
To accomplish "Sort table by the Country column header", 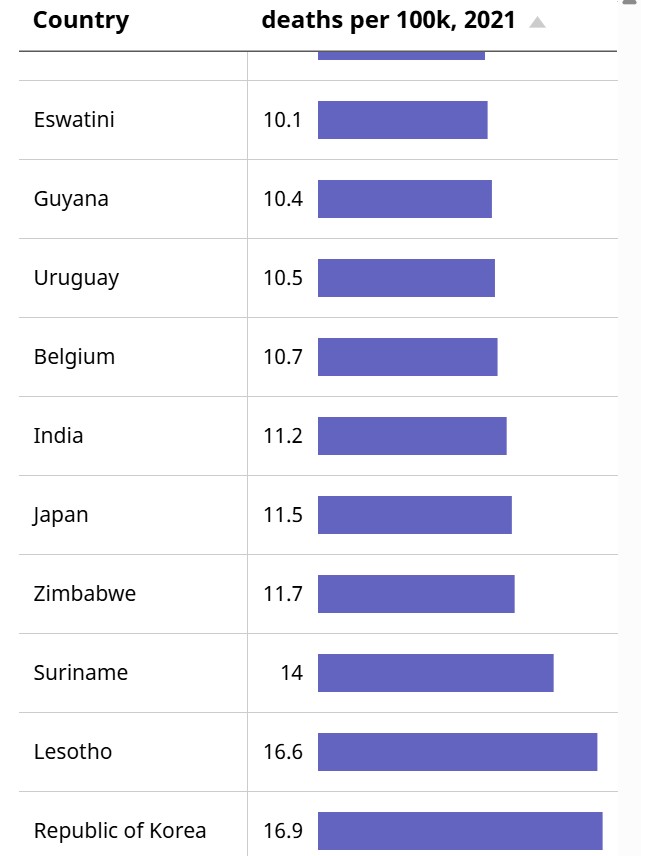I will tap(81, 21).
